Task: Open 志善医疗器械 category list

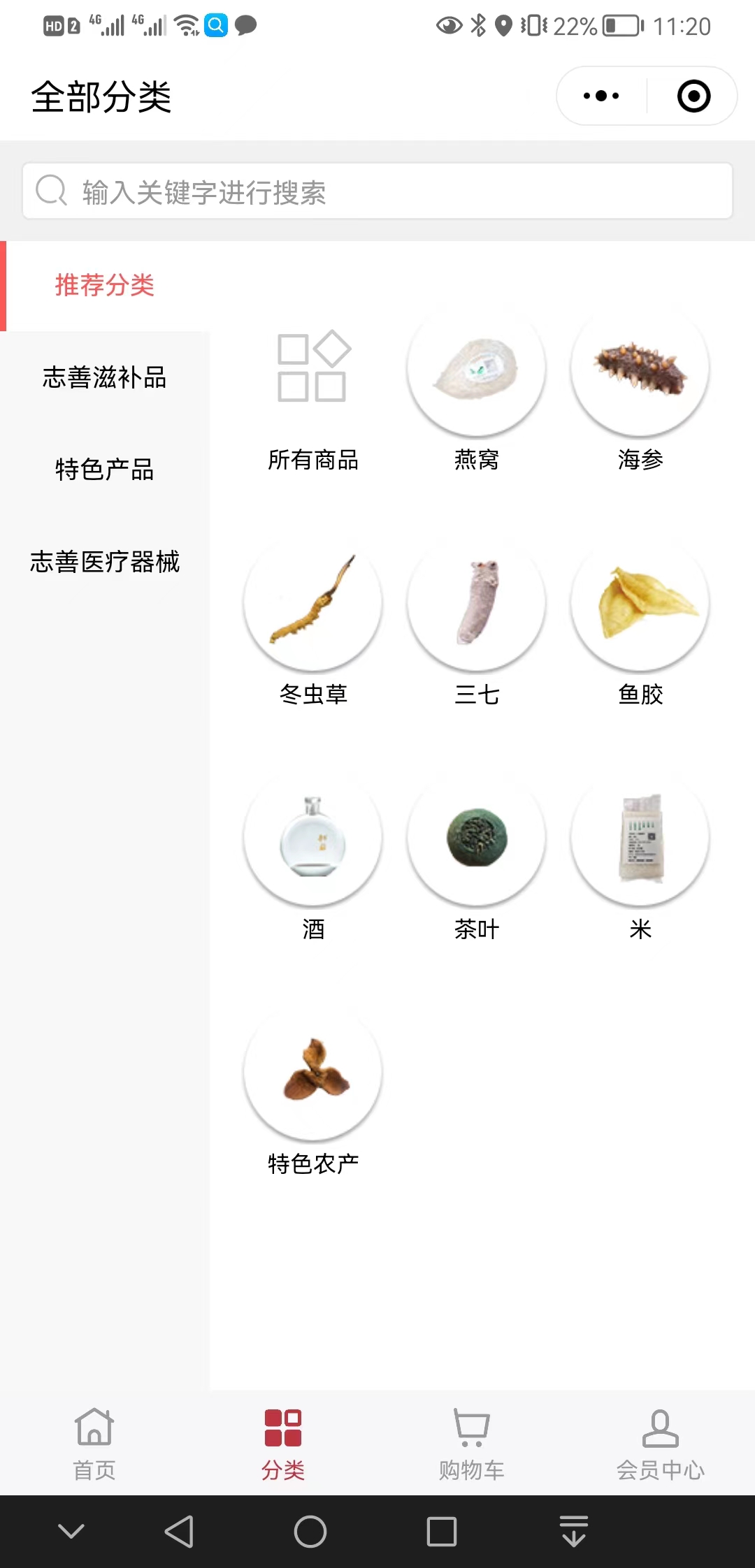Action: pos(105,562)
